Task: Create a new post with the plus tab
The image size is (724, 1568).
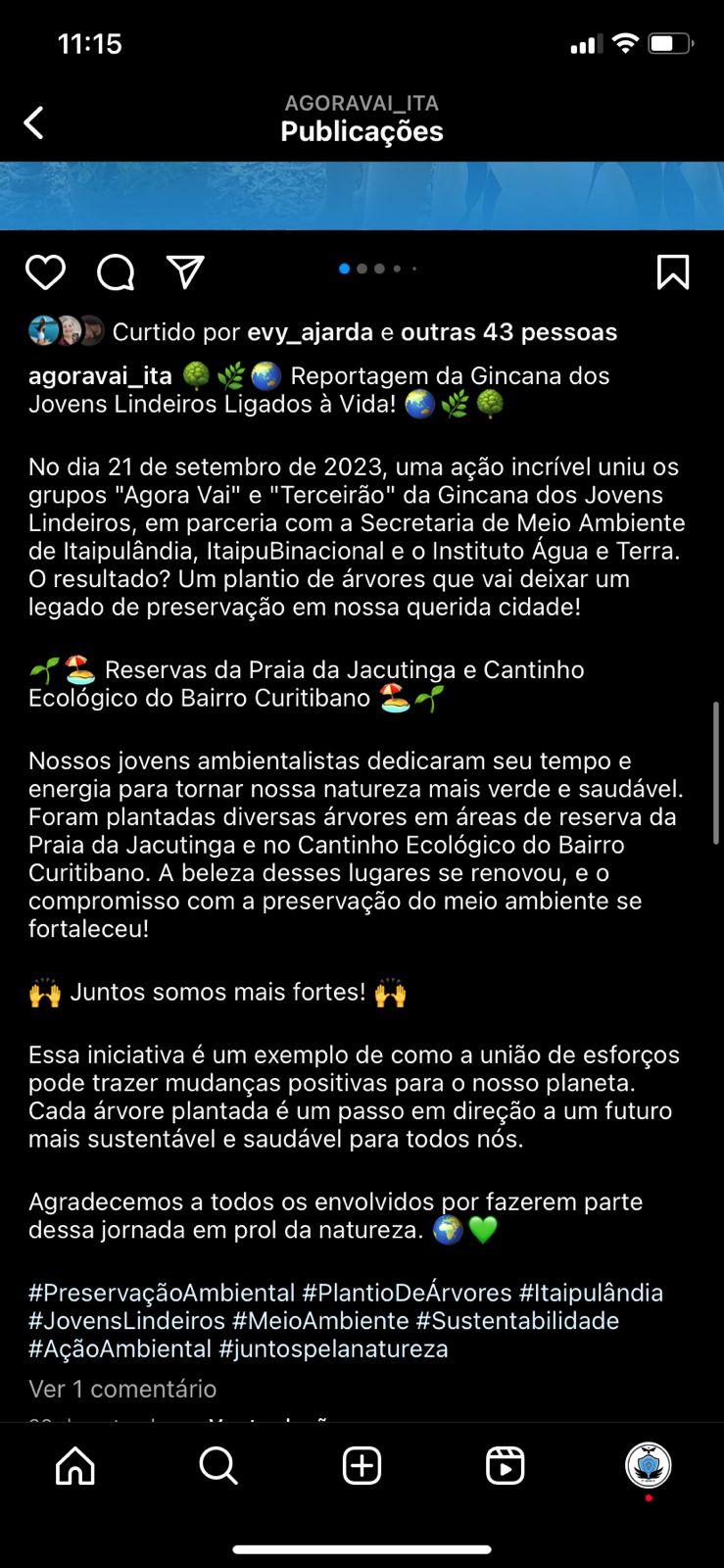Action: (x=362, y=1466)
